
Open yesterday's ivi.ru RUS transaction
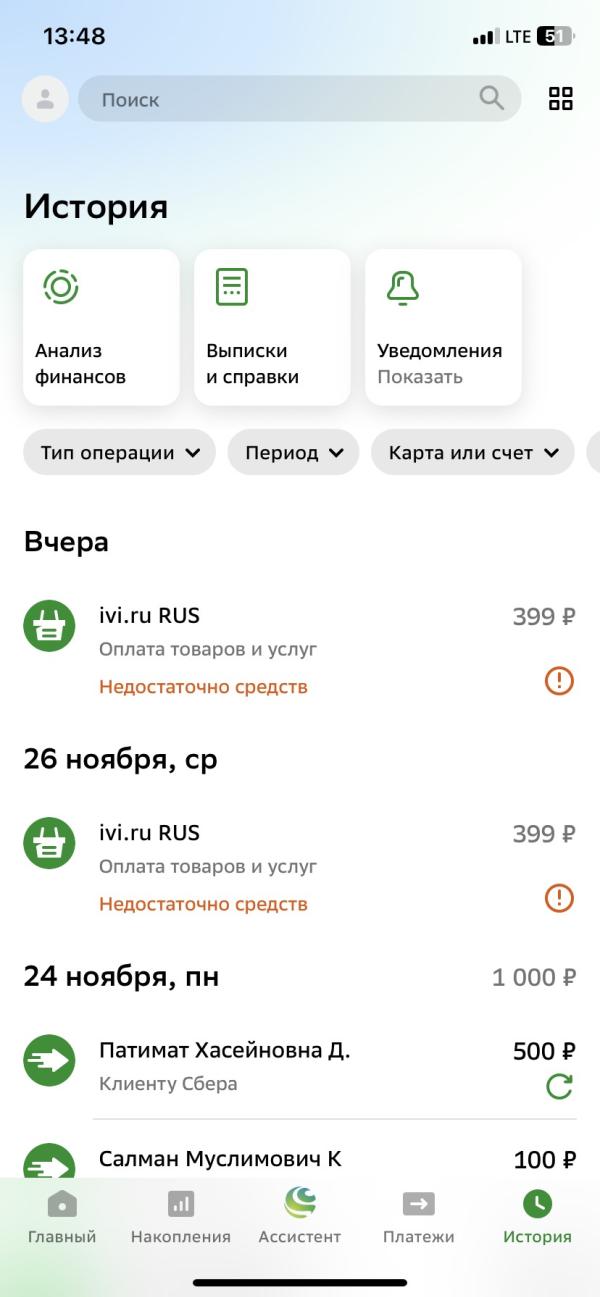point(299,651)
